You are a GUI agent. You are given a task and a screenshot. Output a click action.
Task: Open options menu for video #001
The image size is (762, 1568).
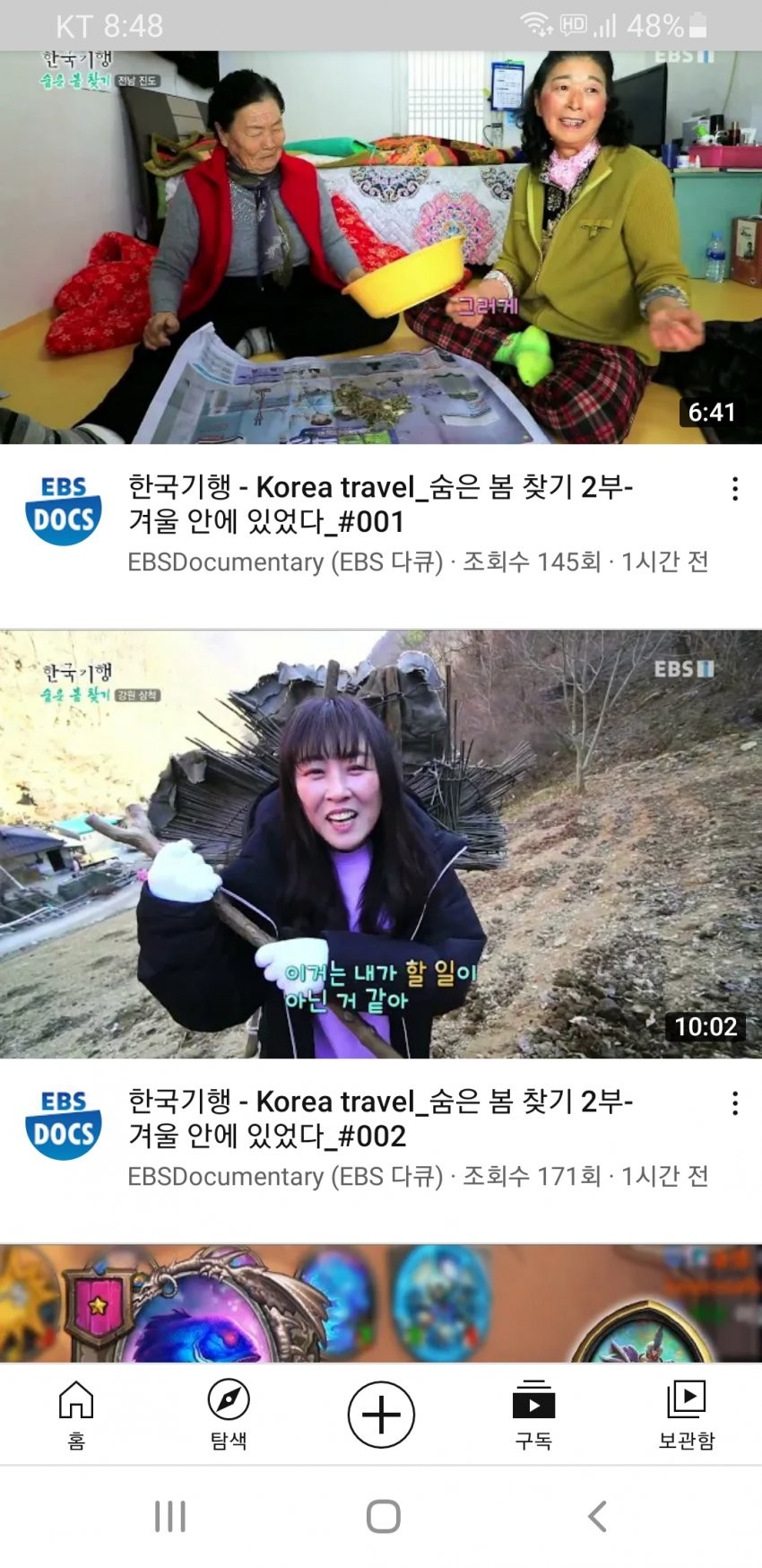tap(735, 489)
